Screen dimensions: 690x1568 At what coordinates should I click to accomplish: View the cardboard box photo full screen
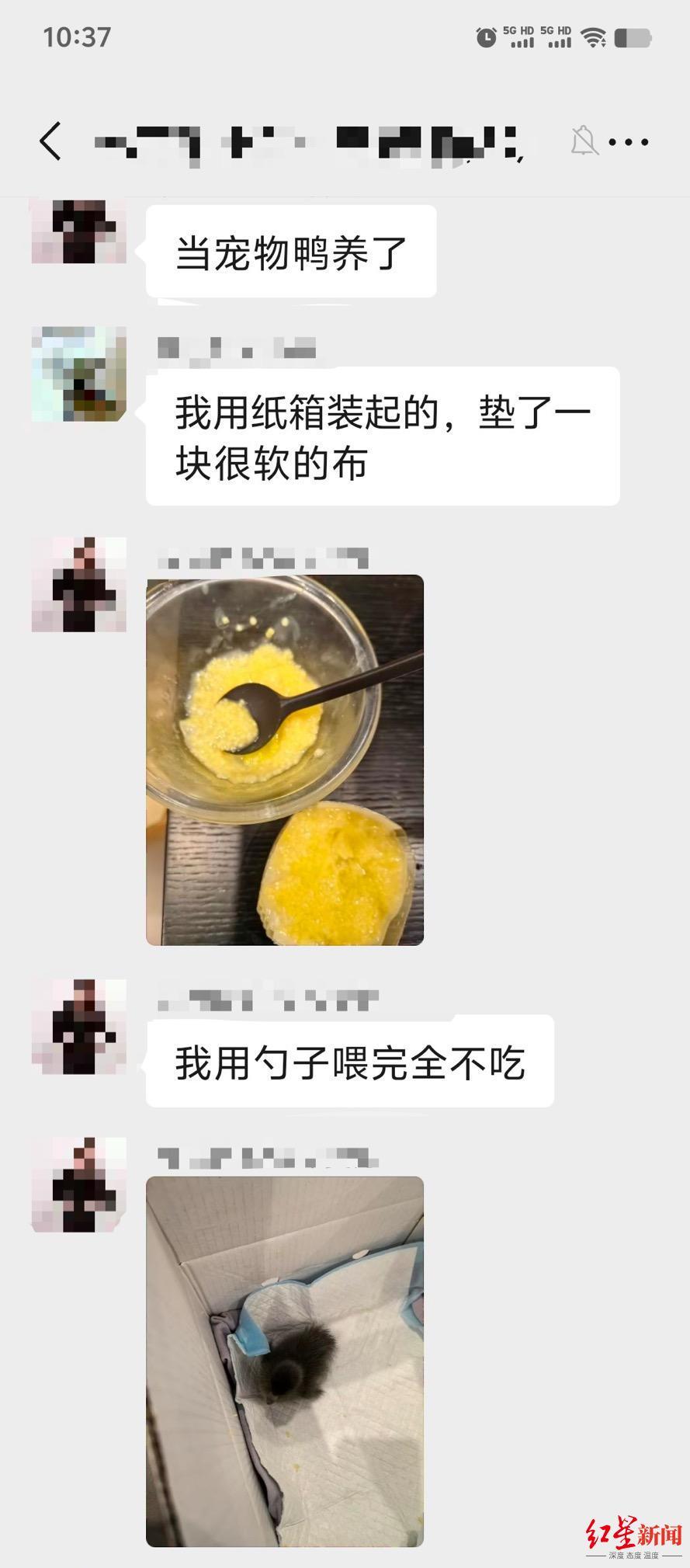pyautogui.click(x=285, y=1361)
